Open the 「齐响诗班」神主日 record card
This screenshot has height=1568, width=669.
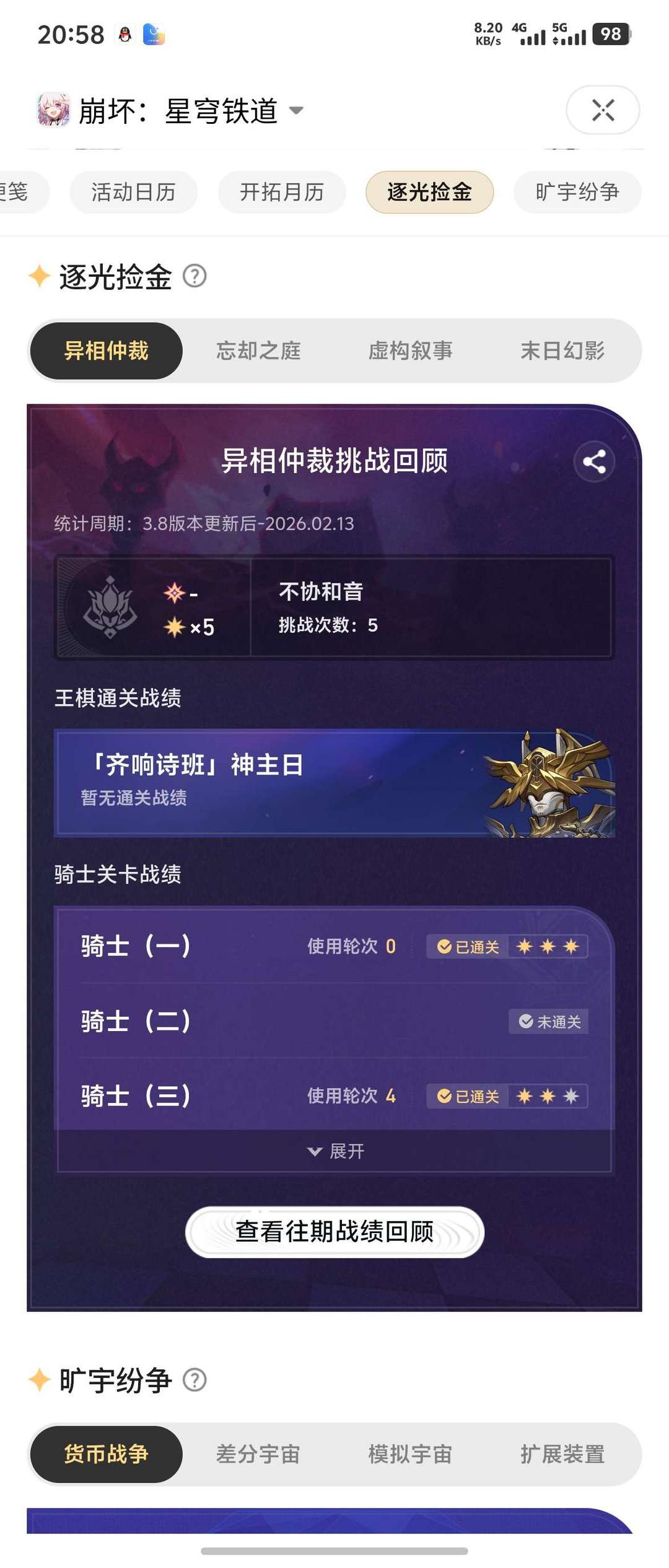point(334,783)
